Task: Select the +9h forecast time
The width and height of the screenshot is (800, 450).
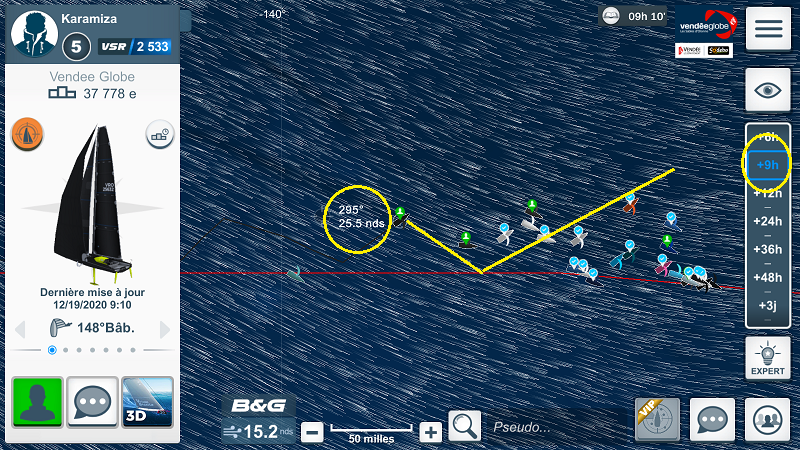Action: tap(768, 163)
